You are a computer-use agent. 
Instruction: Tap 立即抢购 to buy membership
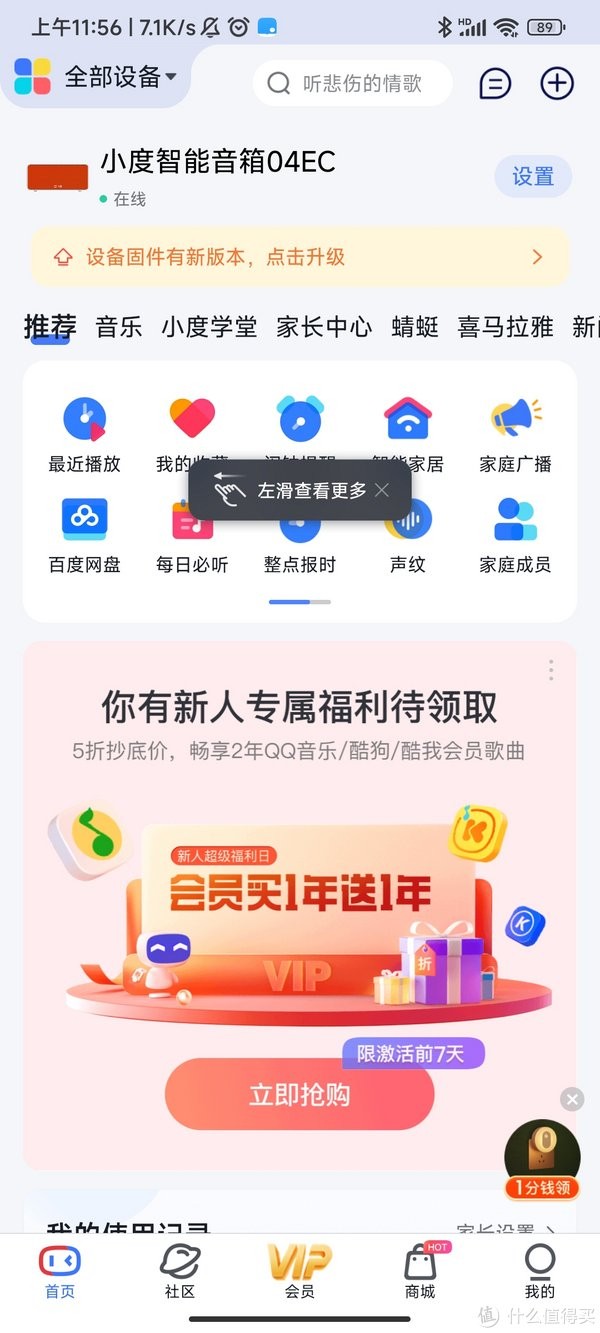pos(300,1094)
